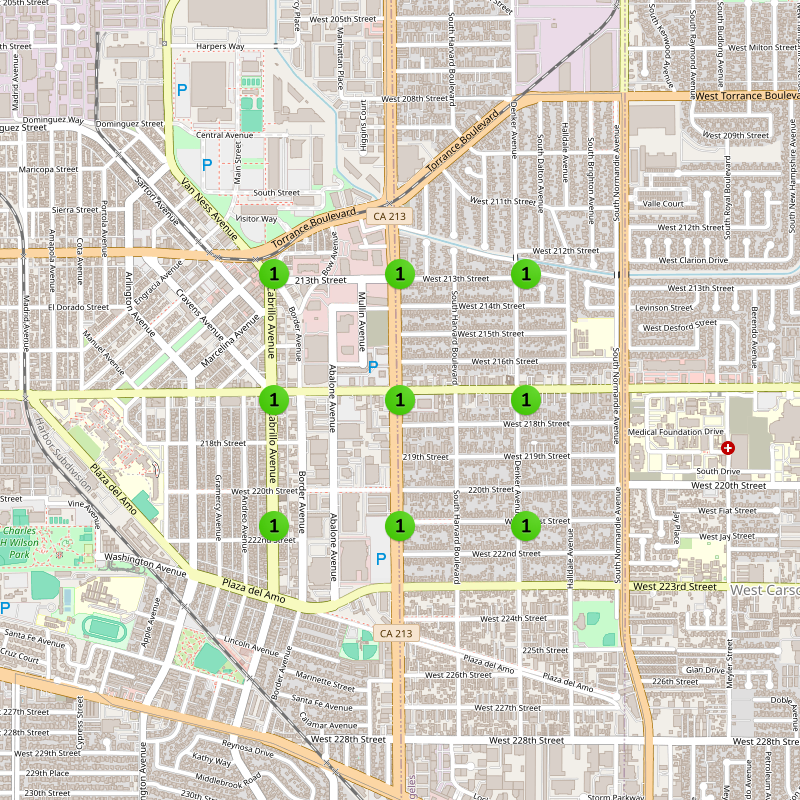Tap the marker on Cabrillo Avenue near 222nd Street
Image resolution: width=800 pixels, height=800 pixels.
click(273, 524)
